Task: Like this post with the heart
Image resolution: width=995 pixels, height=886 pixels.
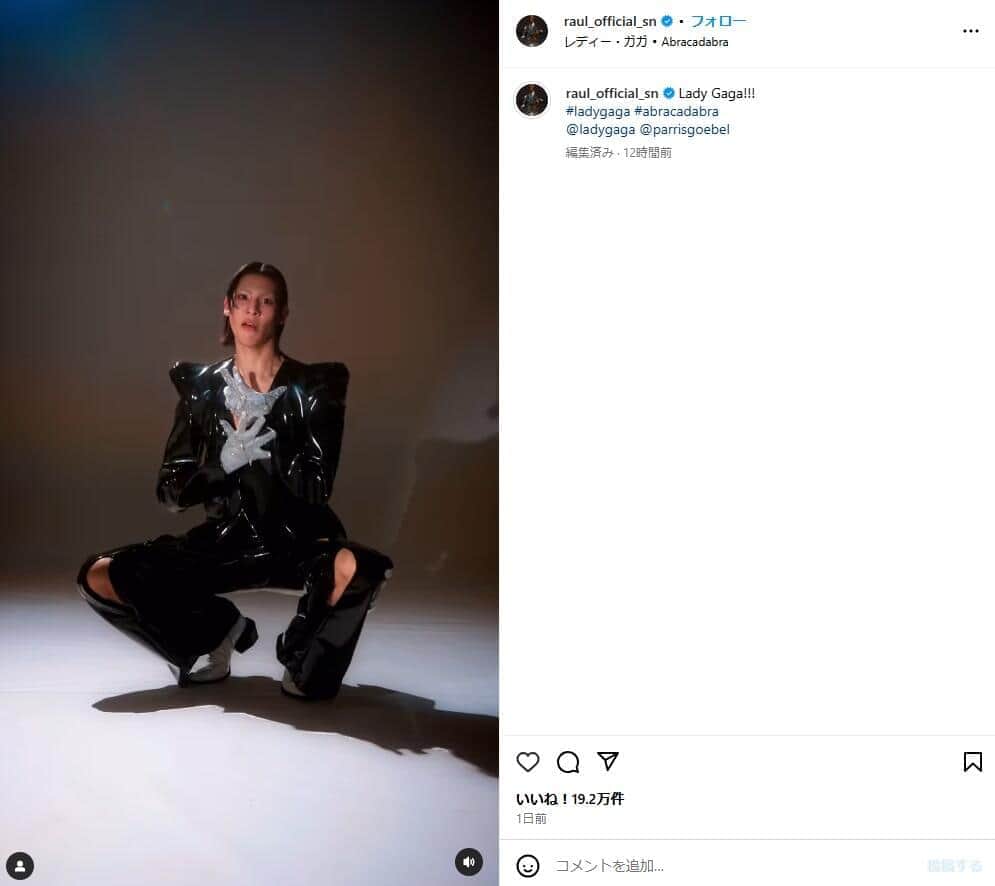Action: click(x=528, y=762)
